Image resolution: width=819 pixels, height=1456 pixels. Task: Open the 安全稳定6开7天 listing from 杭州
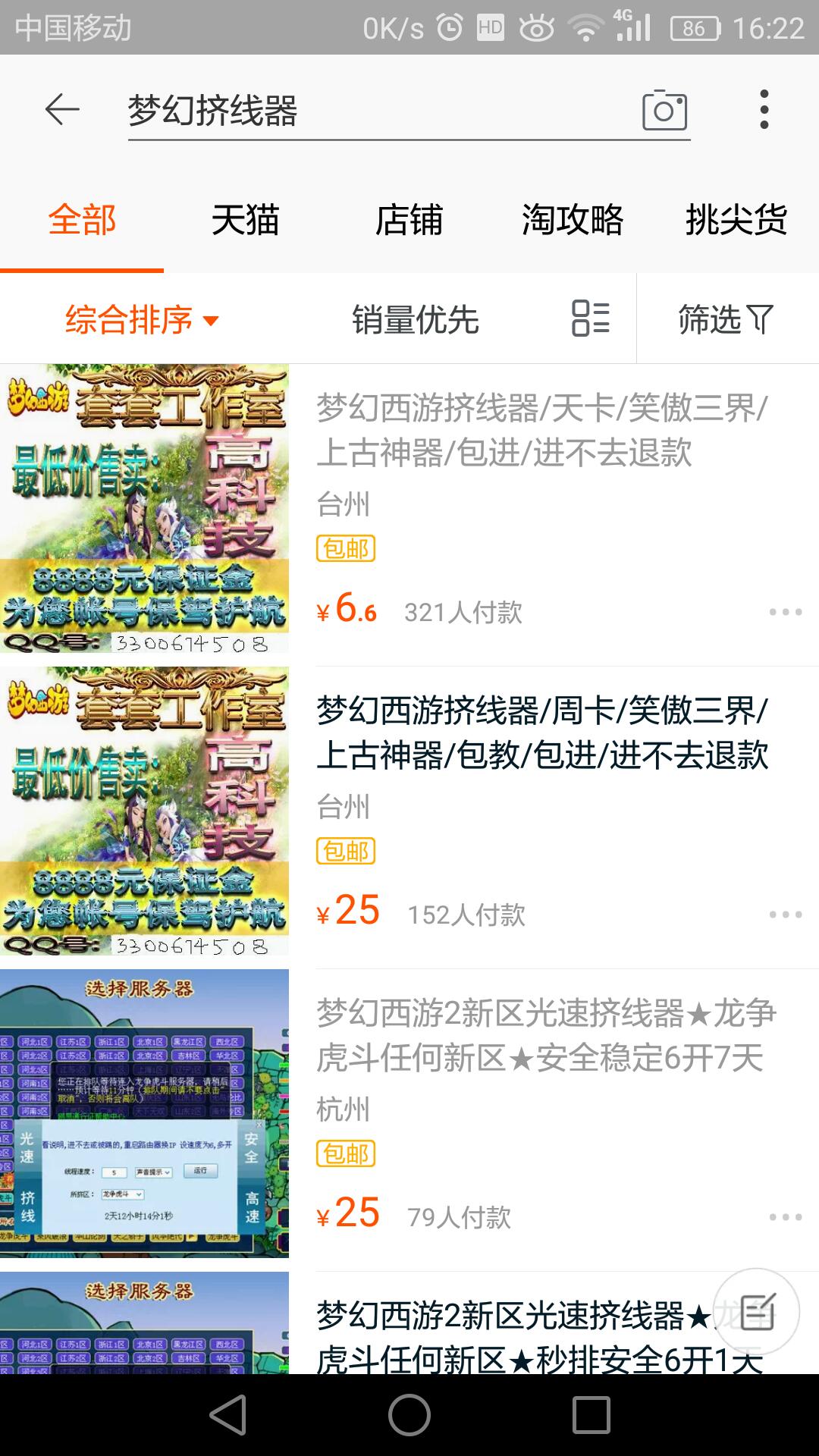[x=546, y=1035]
